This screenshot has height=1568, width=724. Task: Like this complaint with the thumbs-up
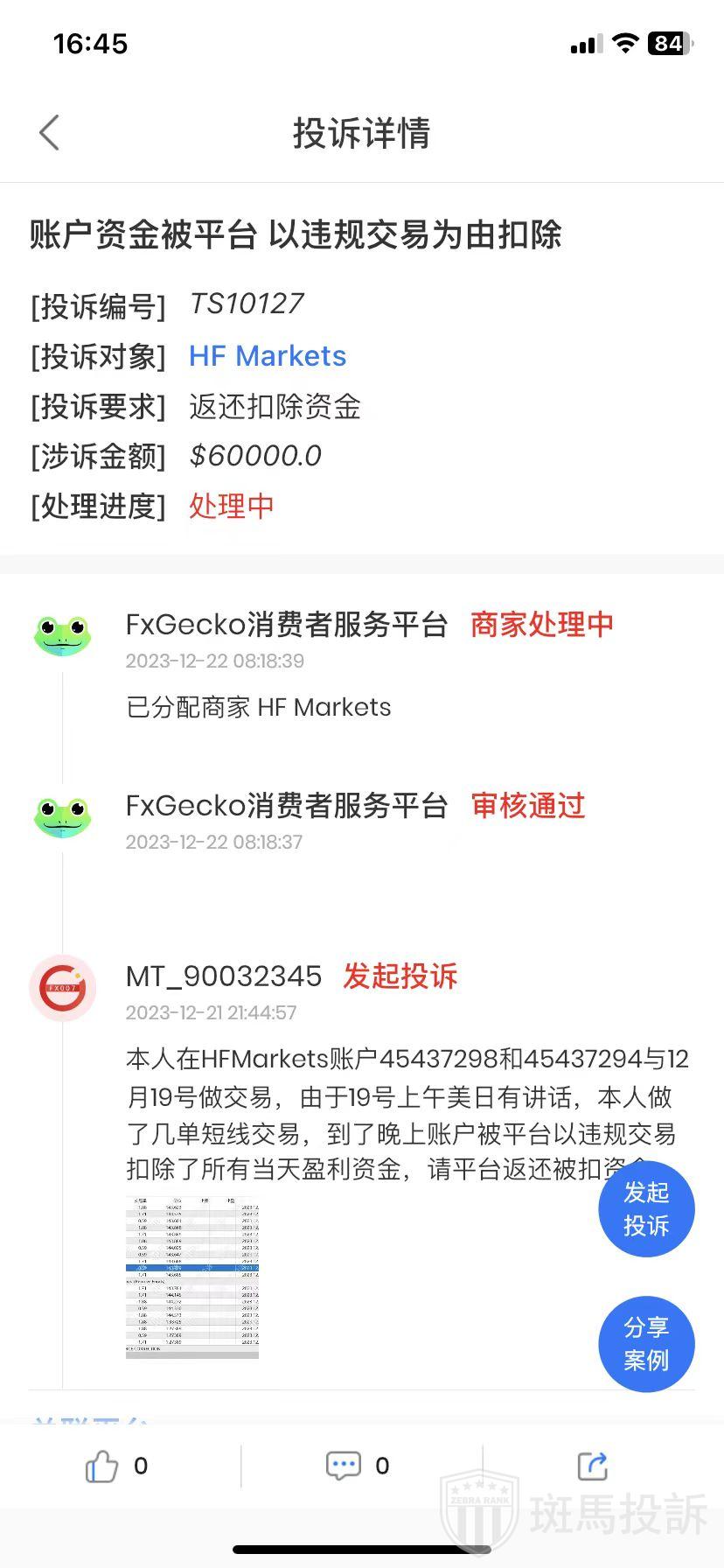click(101, 1466)
